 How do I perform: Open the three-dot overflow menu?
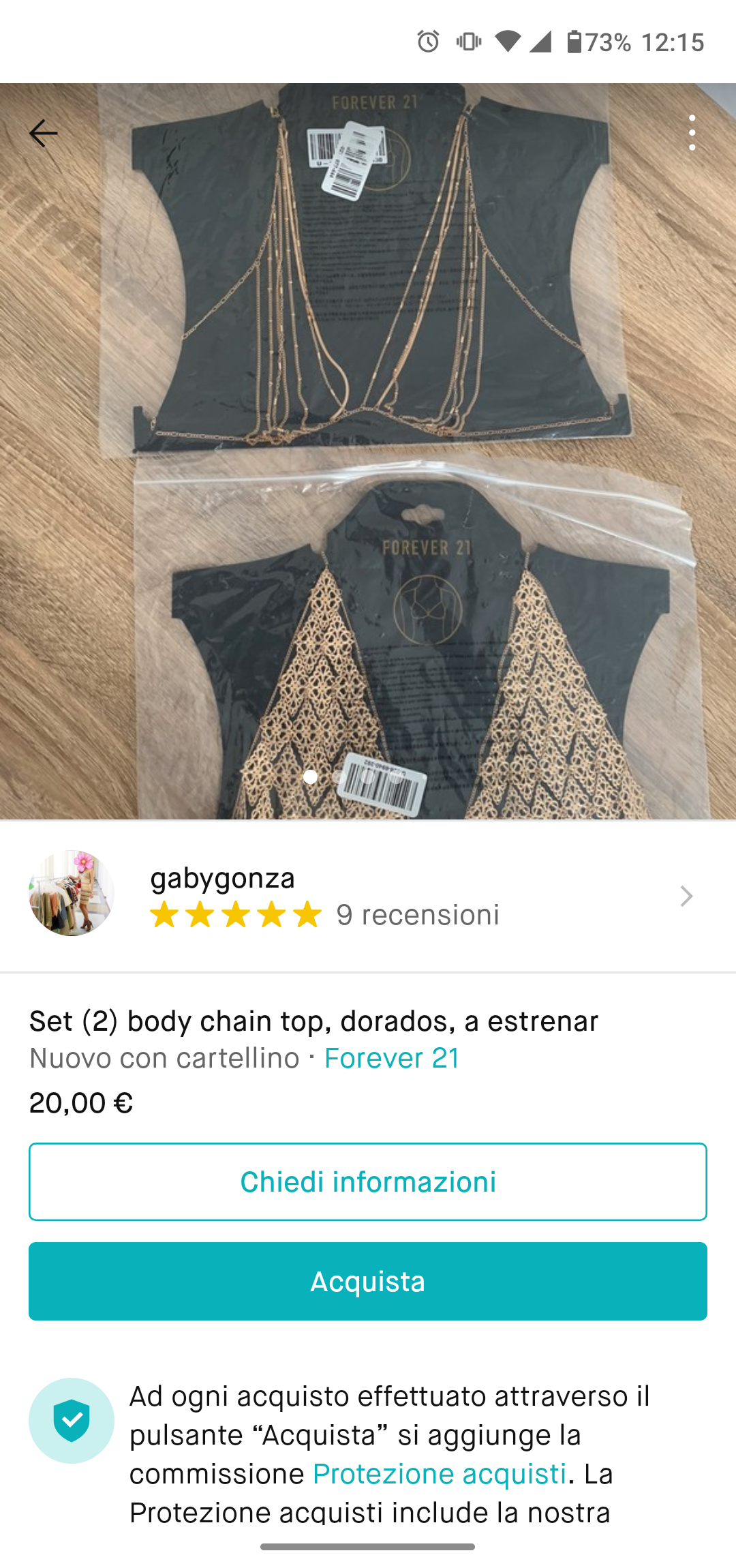point(692,132)
